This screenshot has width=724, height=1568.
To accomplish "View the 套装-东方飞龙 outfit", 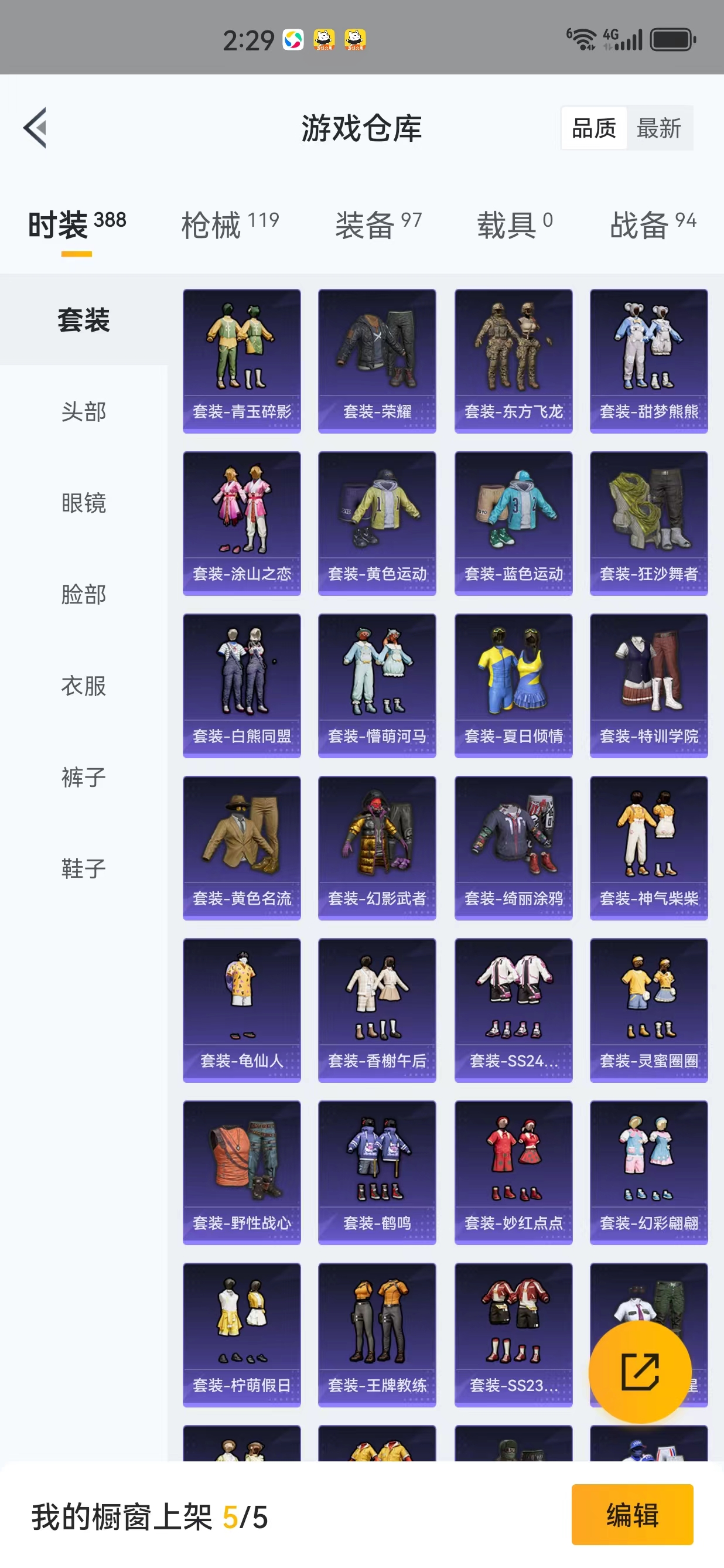I will tap(514, 361).
